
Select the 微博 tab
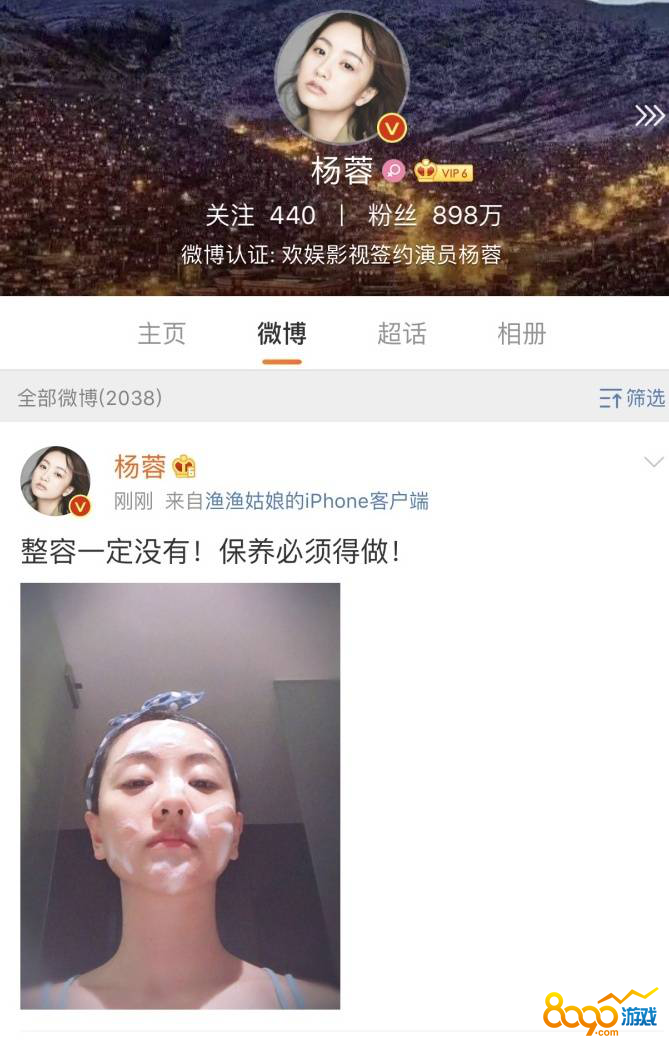point(282,334)
